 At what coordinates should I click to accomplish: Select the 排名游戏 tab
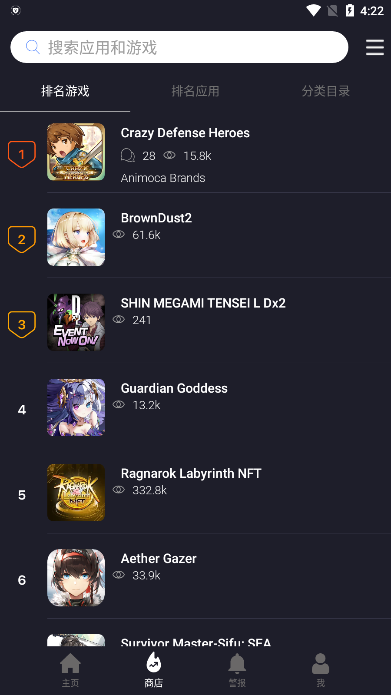pos(65,91)
